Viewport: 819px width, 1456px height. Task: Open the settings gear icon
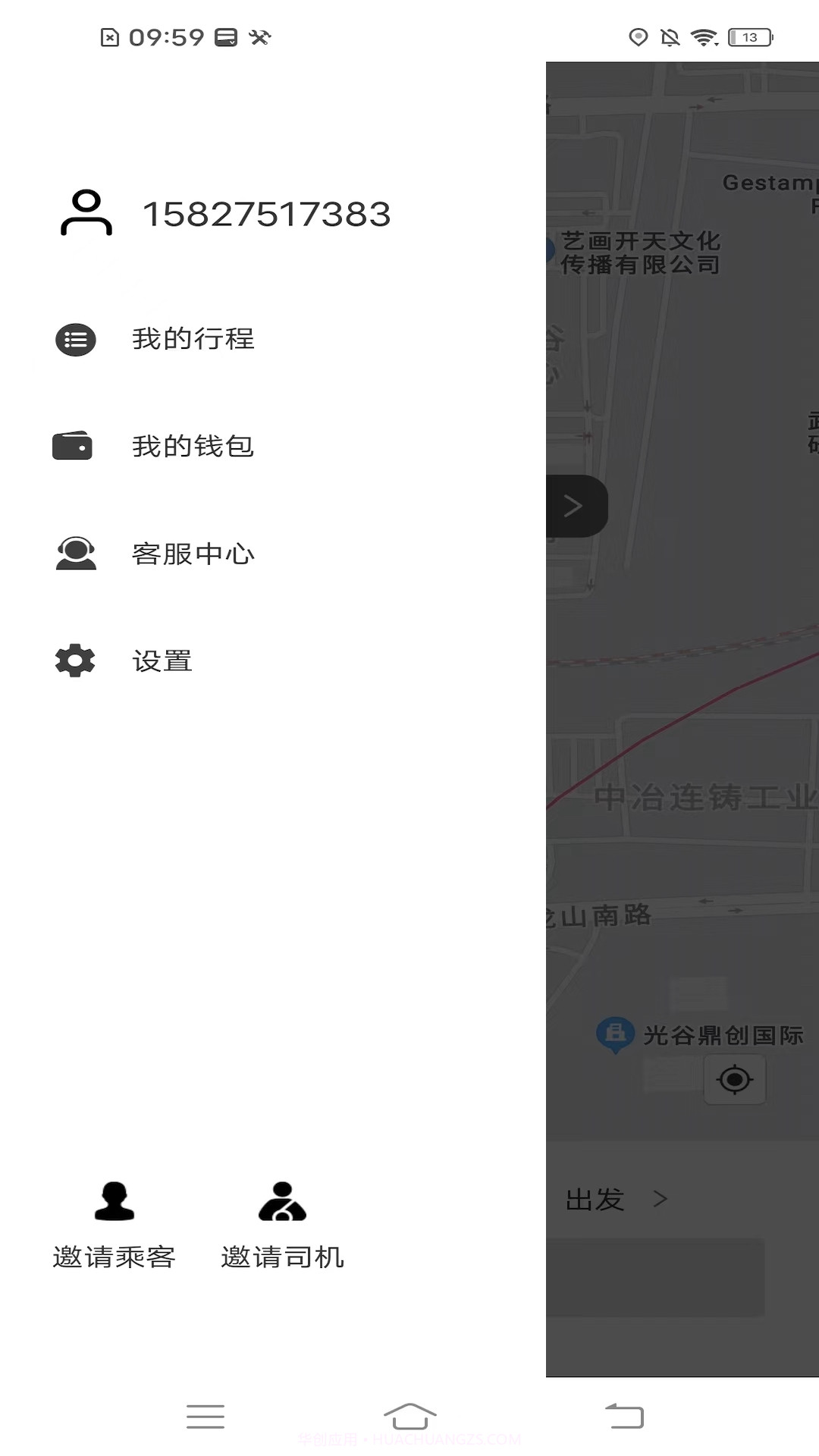(x=74, y=661)
